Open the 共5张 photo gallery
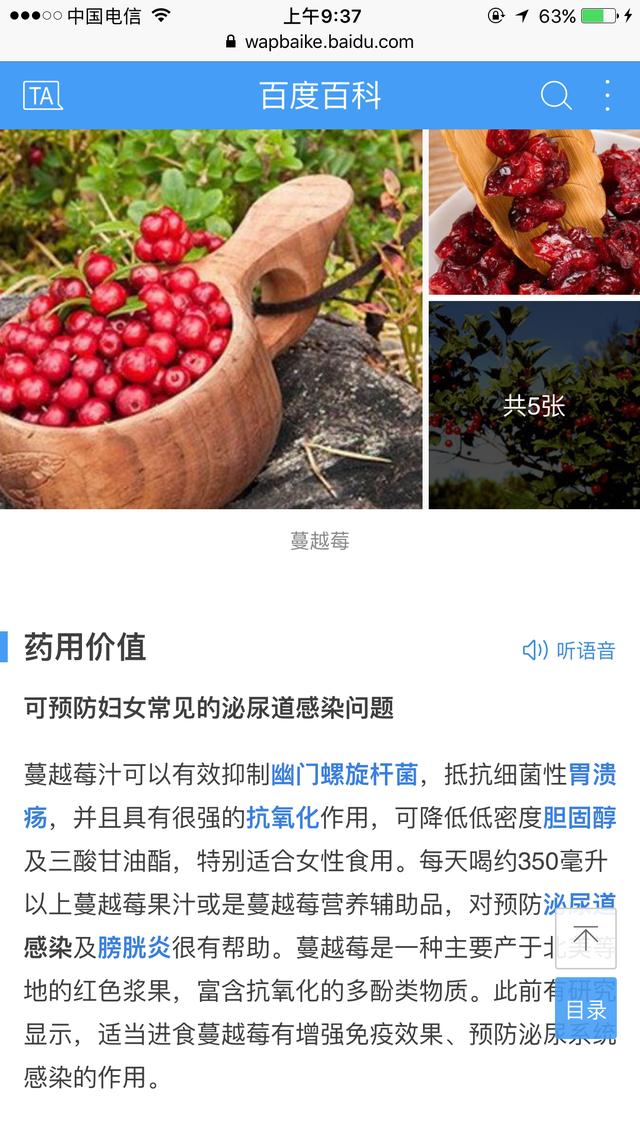Viewport: 640px width, 1138px height. pyautogui.click(x=534, y=406)
